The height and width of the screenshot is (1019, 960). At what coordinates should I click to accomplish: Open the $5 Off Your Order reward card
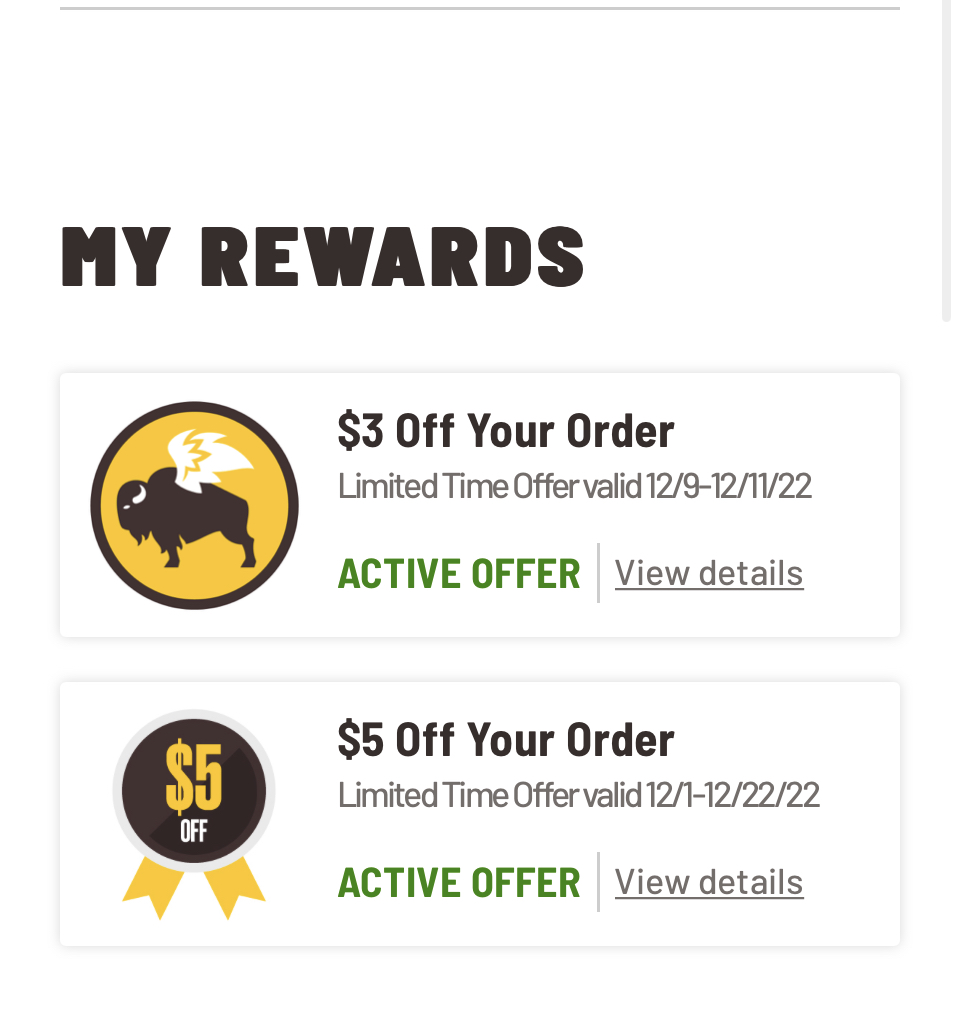pos(506,740)
